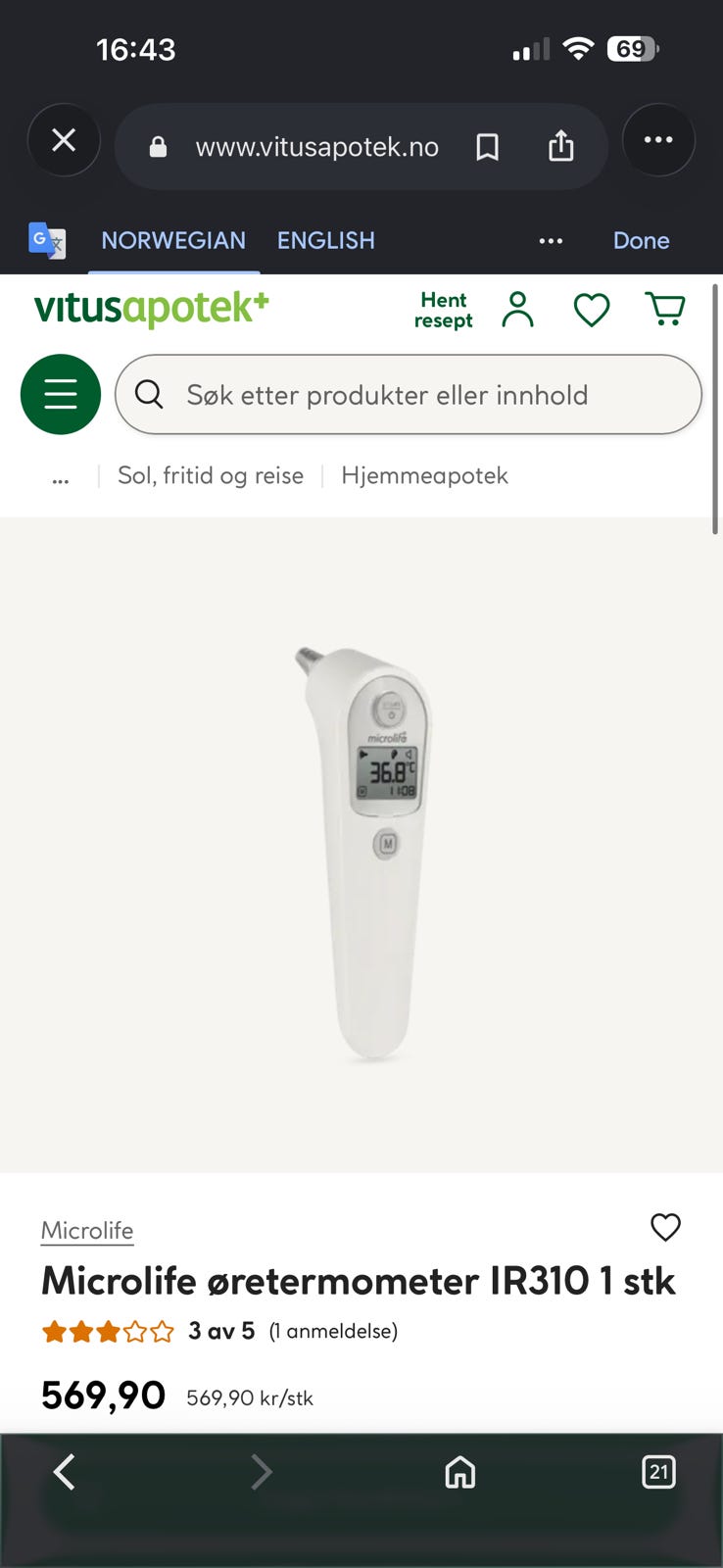Open the shopping cart
723x1568 pixels.
click(x=665, y=310)
